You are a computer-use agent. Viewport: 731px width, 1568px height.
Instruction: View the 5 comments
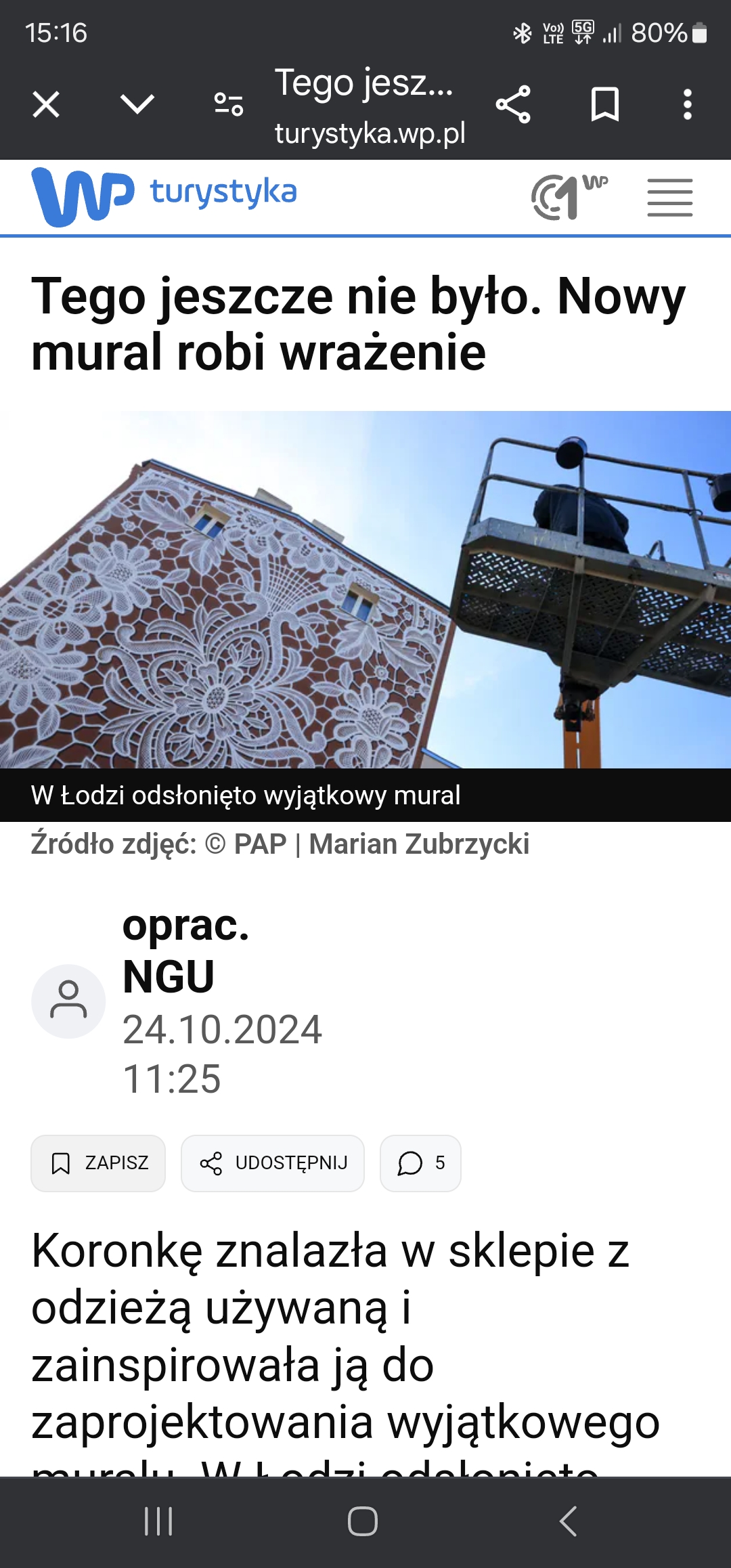coord(420,1163)
